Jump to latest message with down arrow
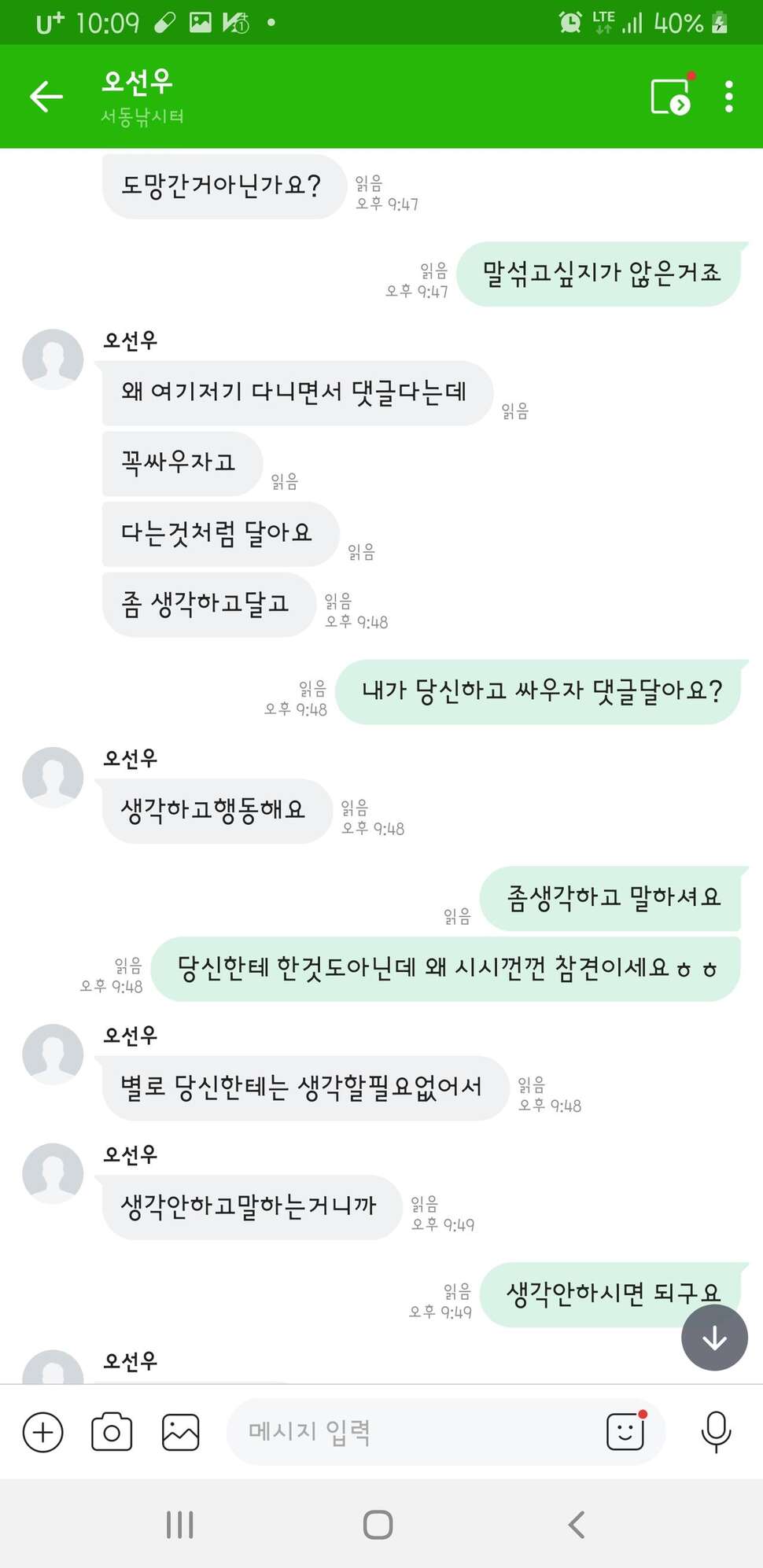763x1568 pixels. tap(714, 1338)
